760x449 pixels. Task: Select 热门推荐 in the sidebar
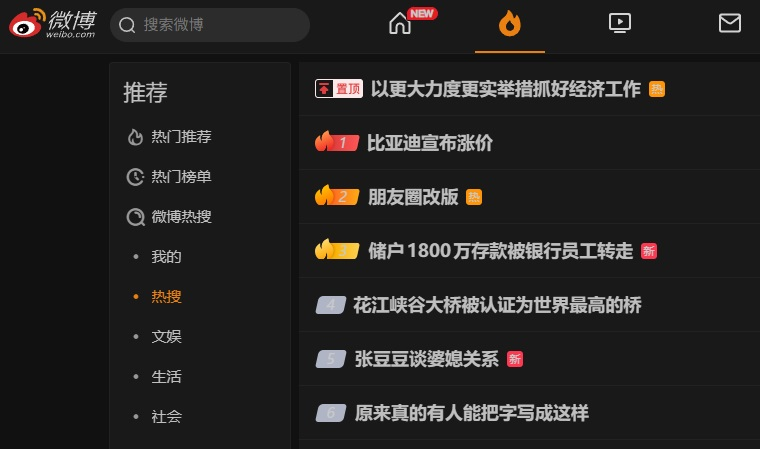click(x=181, y=137)
